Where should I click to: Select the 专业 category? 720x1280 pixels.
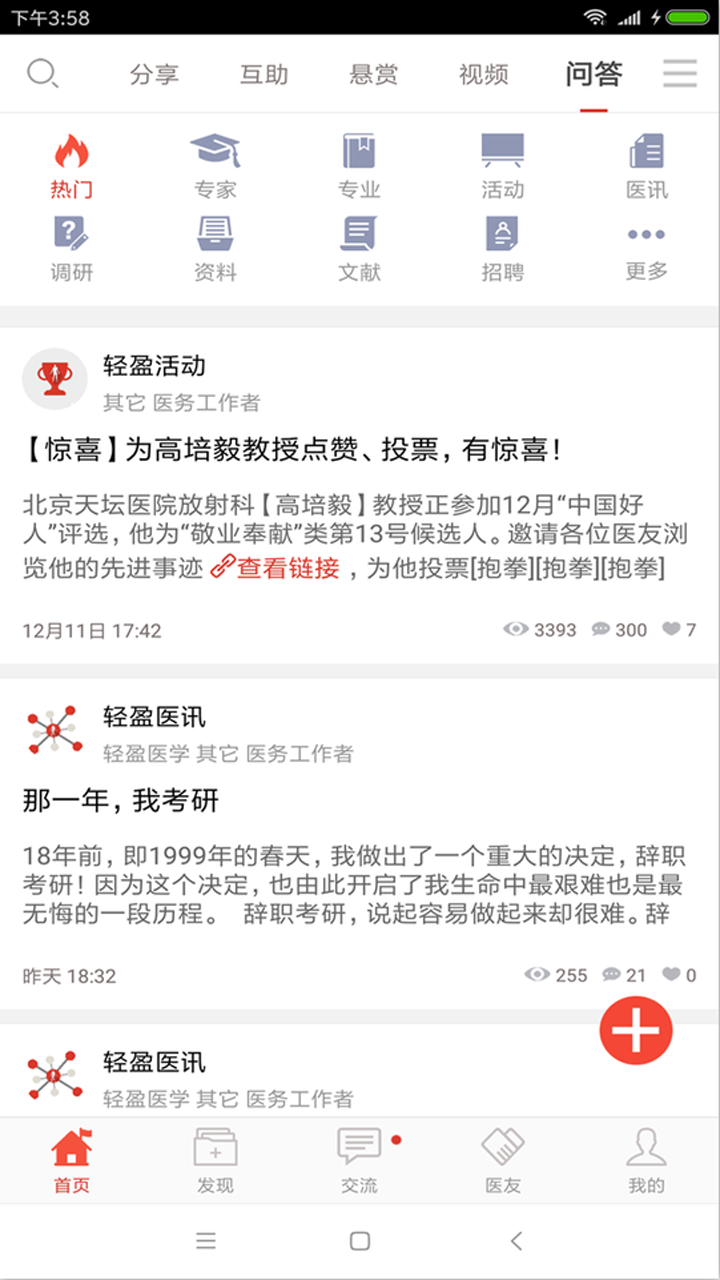(x=359, y=166)
